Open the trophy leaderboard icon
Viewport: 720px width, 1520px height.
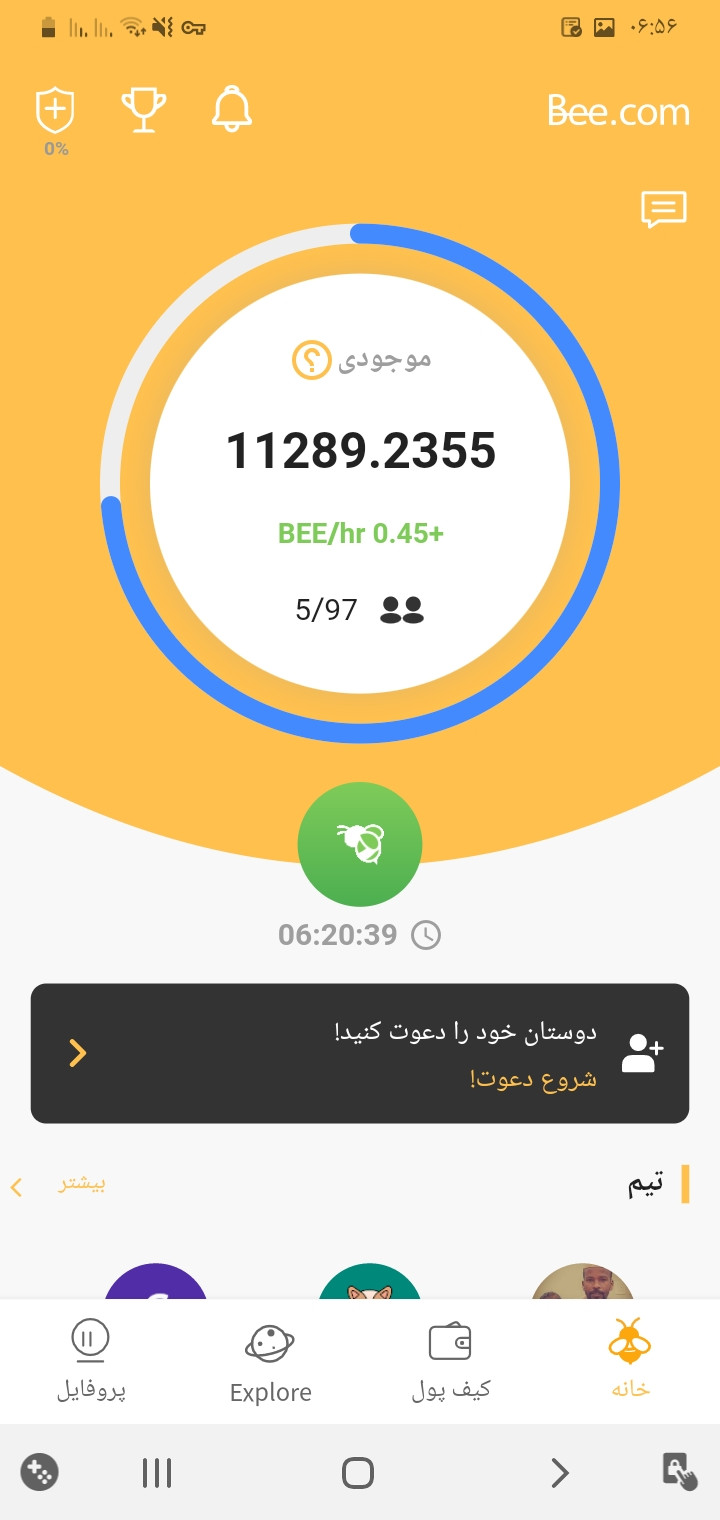143,110
